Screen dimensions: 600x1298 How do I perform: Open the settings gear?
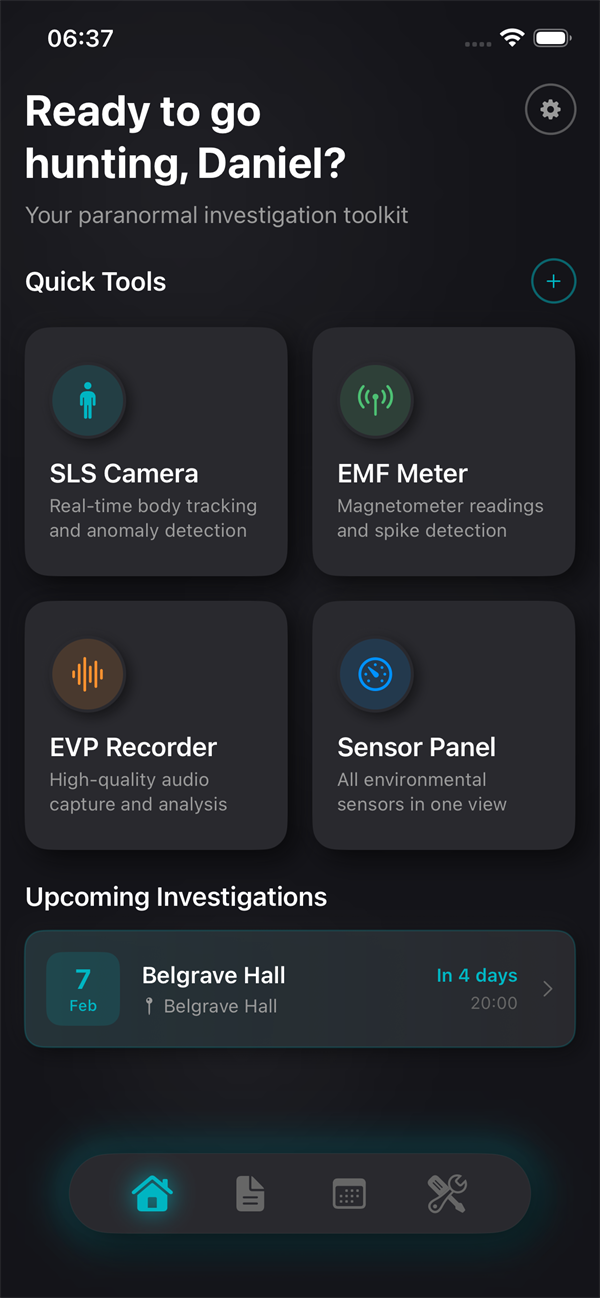[550, 110]
